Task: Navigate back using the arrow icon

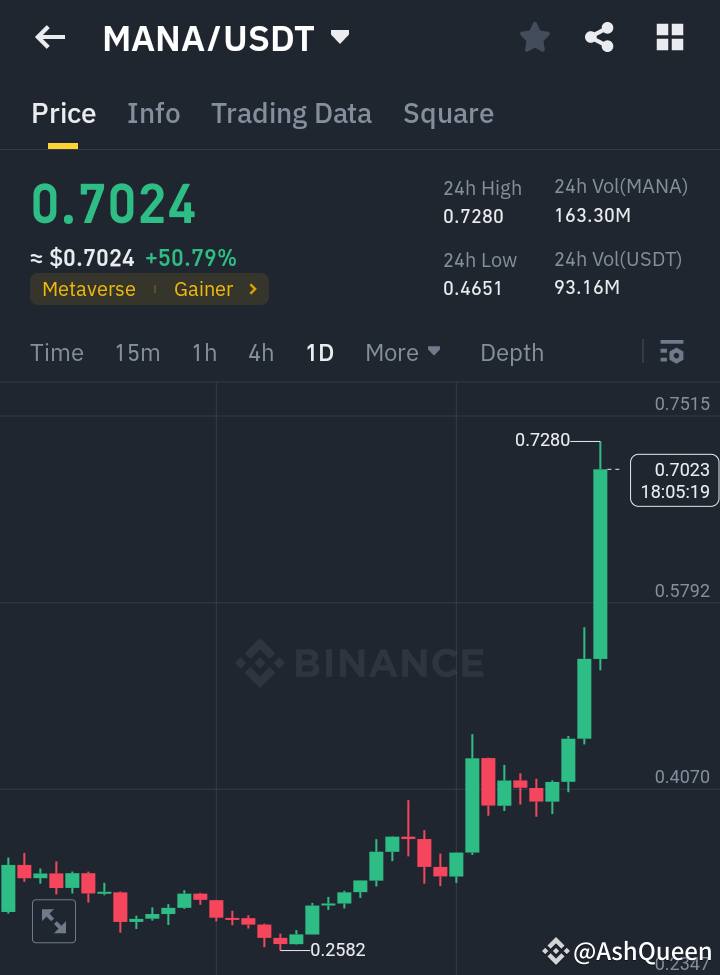Action: coord(48,37)
